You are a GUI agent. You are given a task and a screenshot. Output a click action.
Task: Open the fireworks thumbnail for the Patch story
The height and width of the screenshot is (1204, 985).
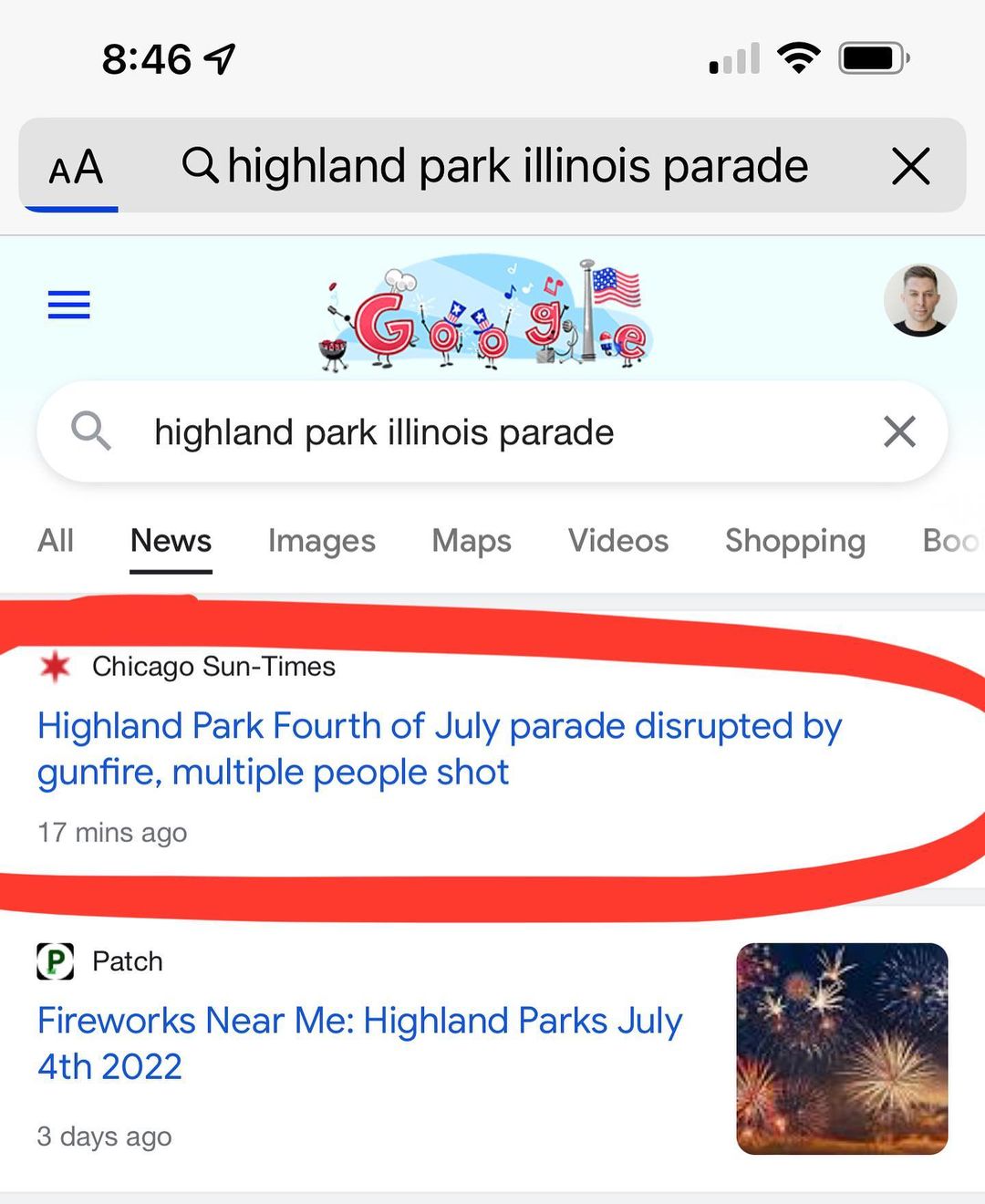point(842,1049)
